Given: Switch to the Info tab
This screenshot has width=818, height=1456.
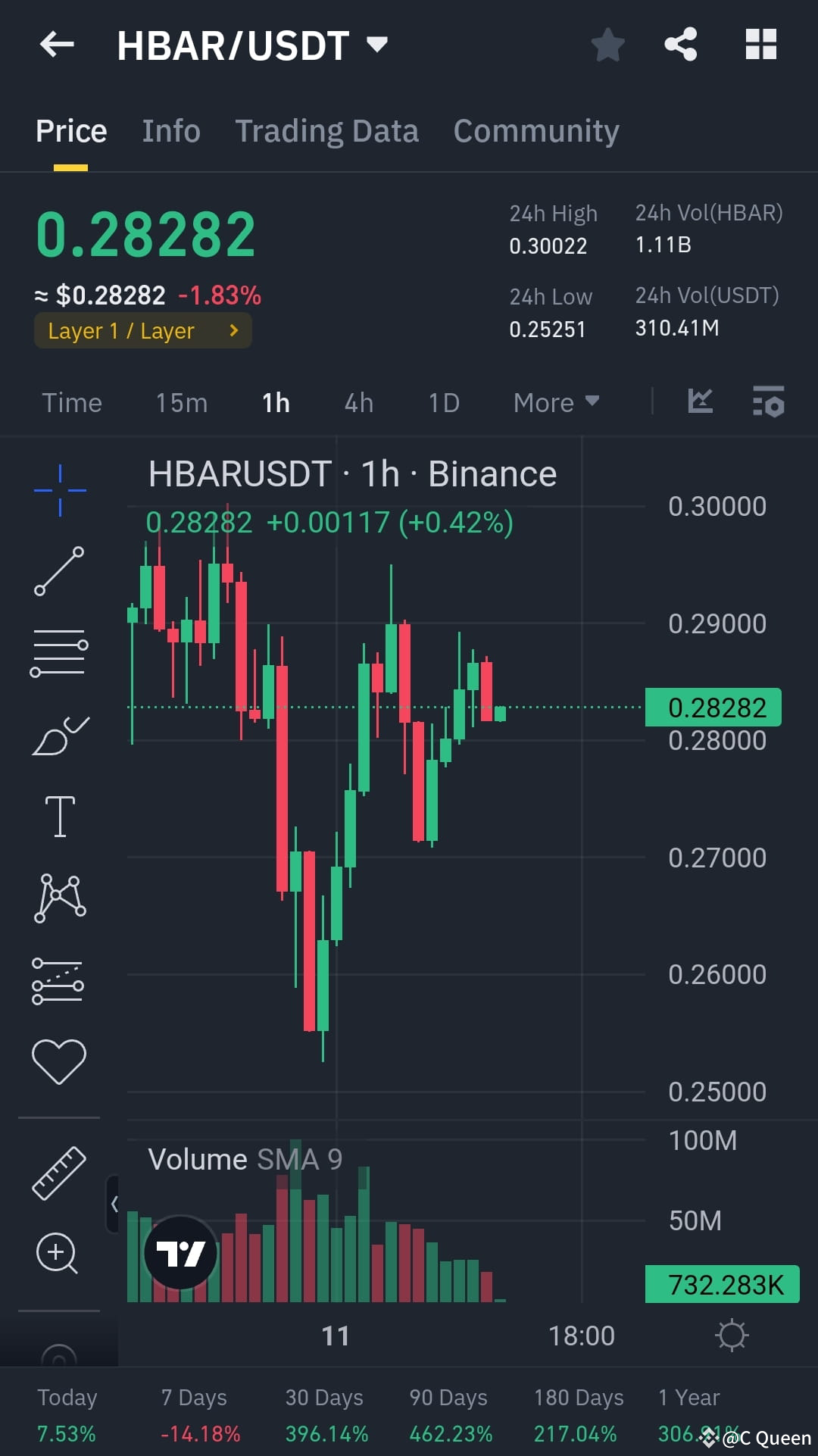Looking at the screenshot, I should 170,130.
